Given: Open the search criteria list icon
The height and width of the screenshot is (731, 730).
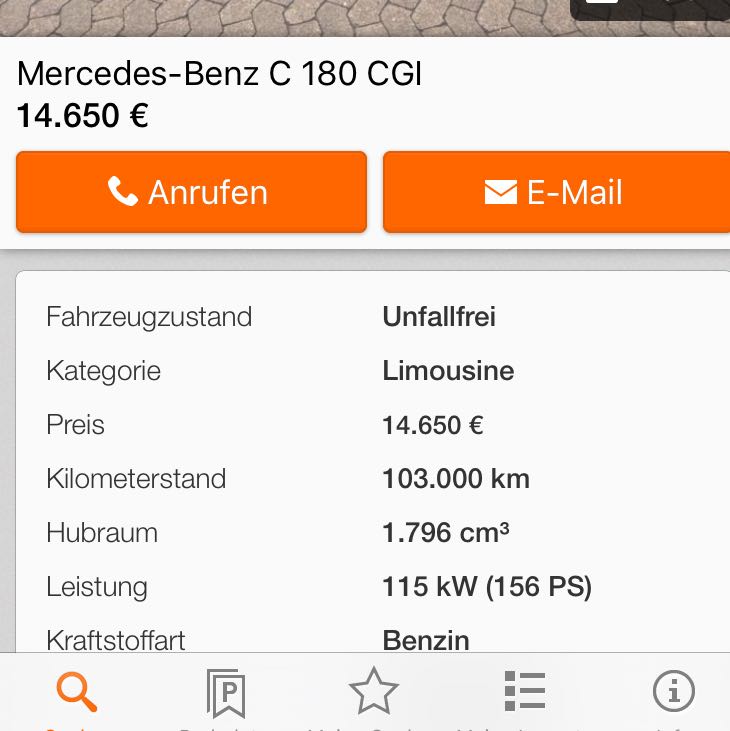Looking at the screenshot, I should 525,690.
